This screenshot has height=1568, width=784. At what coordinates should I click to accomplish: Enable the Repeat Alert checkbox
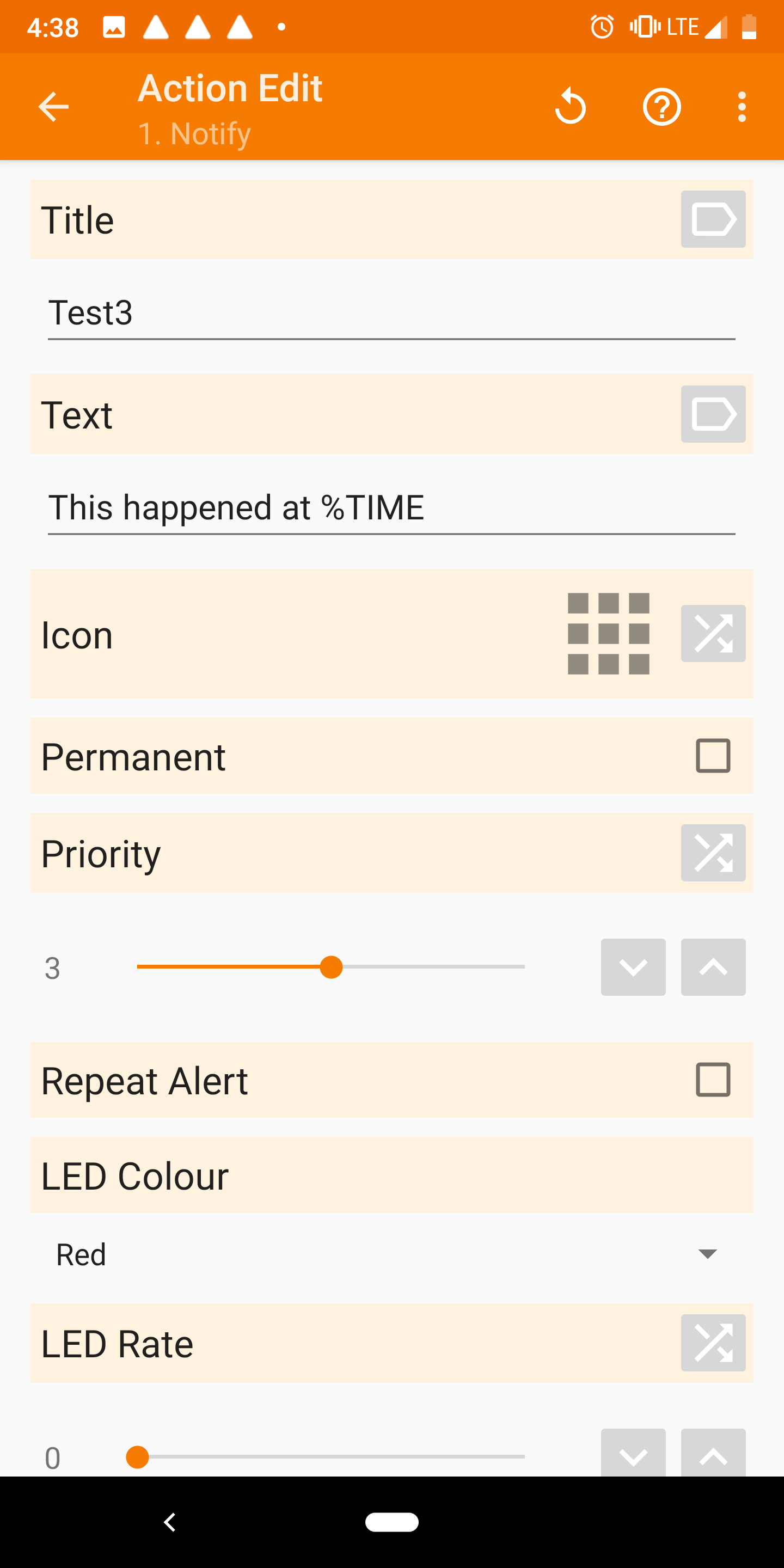[713, 1080]
